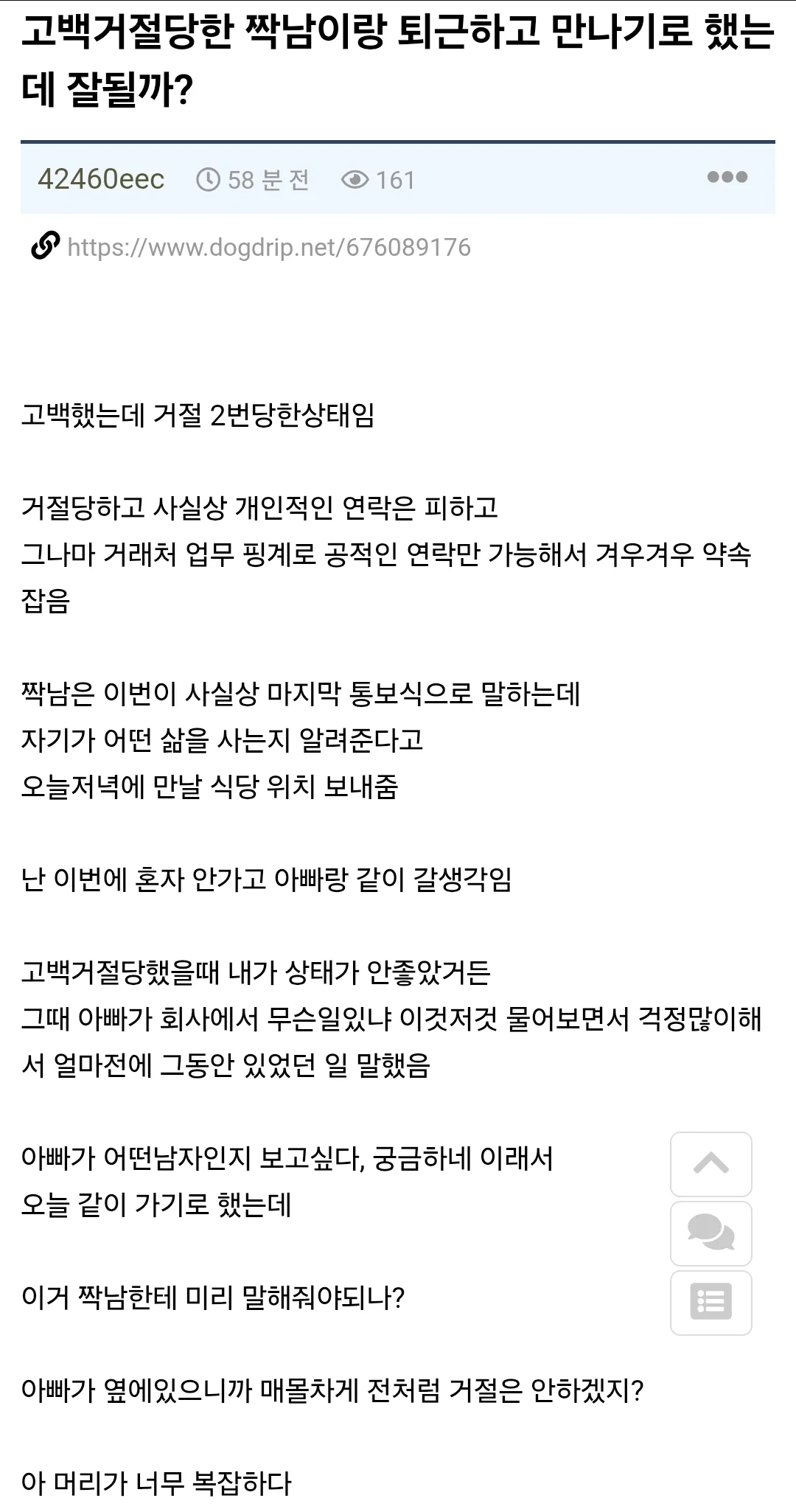
Task: Open the dogdrip.net post URL link
Action: point(268,247)
